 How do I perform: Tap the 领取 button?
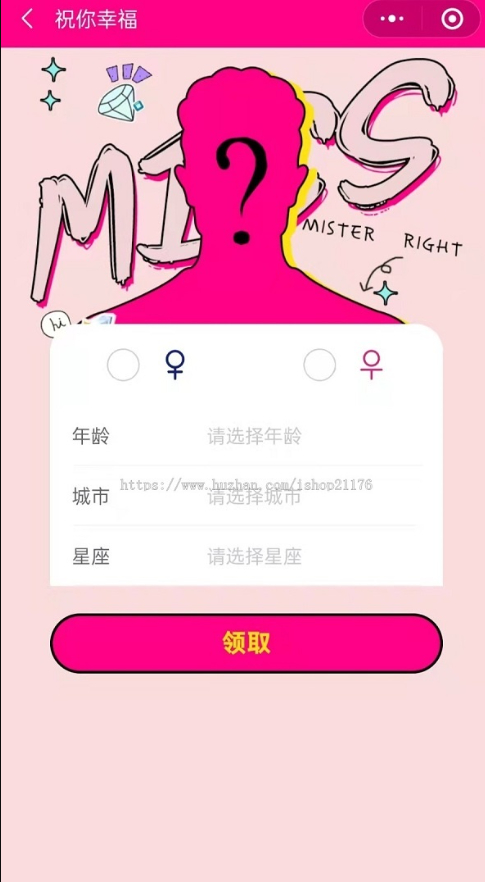246,643
